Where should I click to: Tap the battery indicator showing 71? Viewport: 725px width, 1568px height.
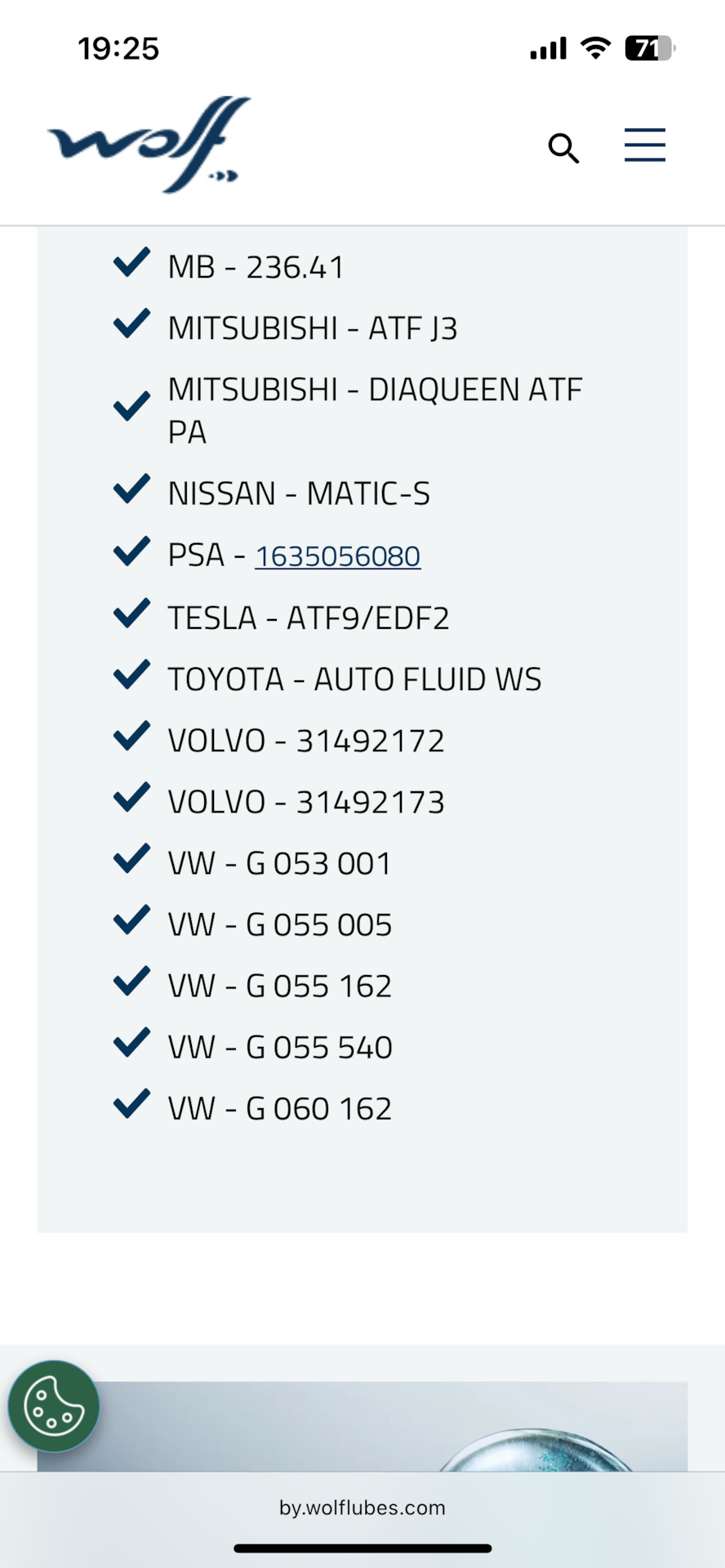pyautogui.click(x=649, y=47)
